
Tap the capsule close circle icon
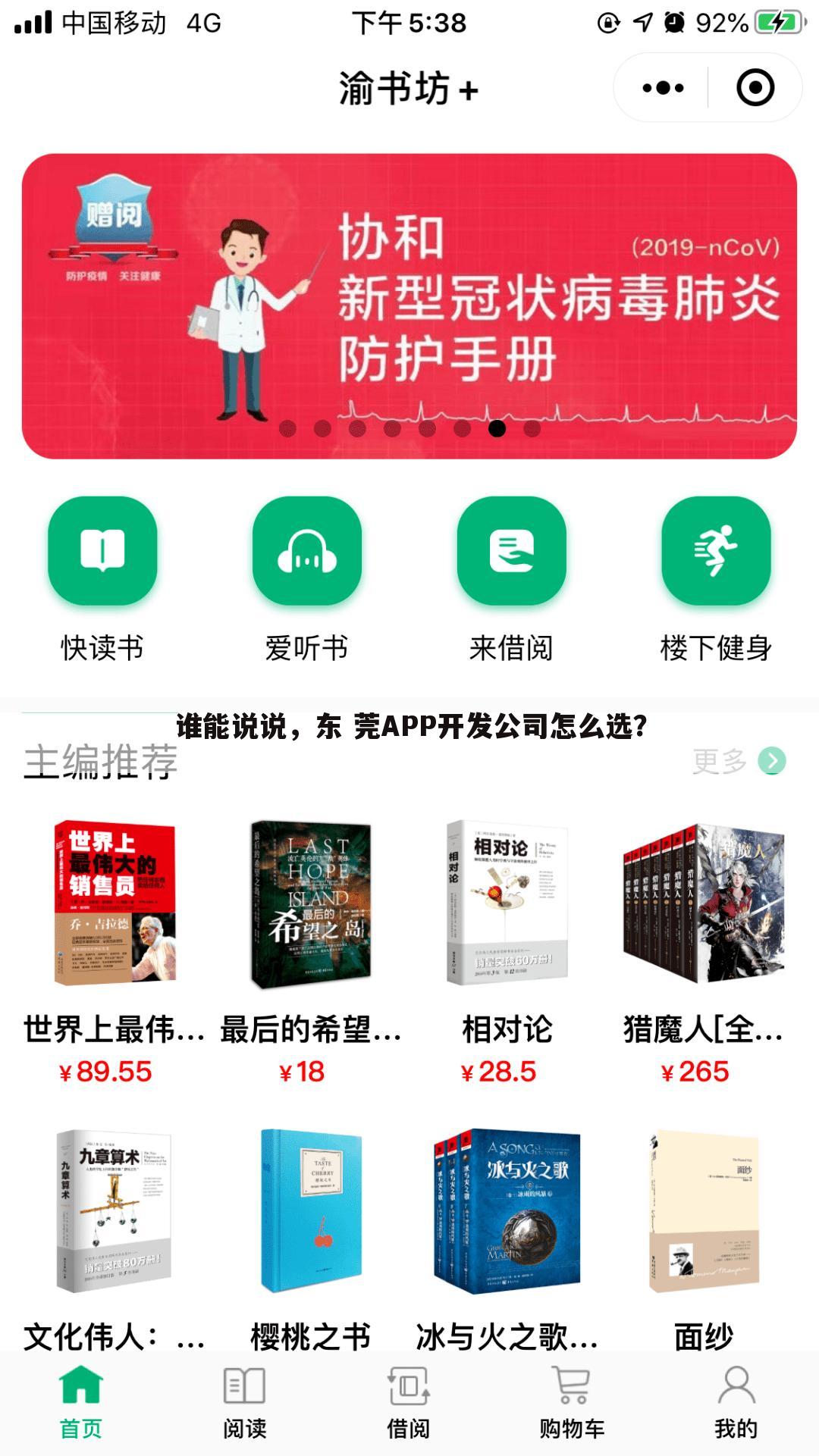coord(753,87)
